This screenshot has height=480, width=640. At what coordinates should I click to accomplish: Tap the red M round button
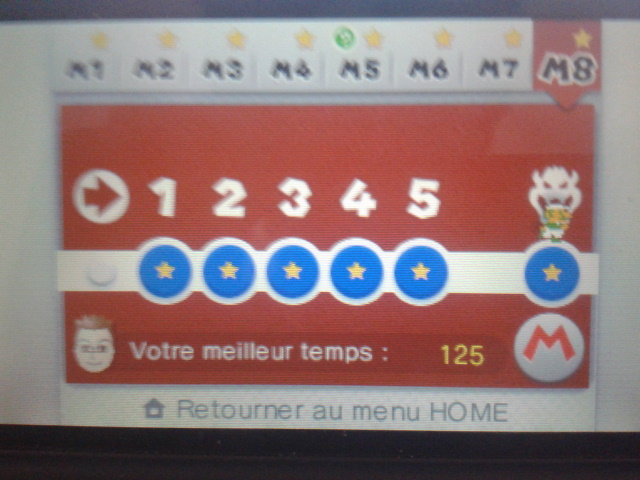549,347
